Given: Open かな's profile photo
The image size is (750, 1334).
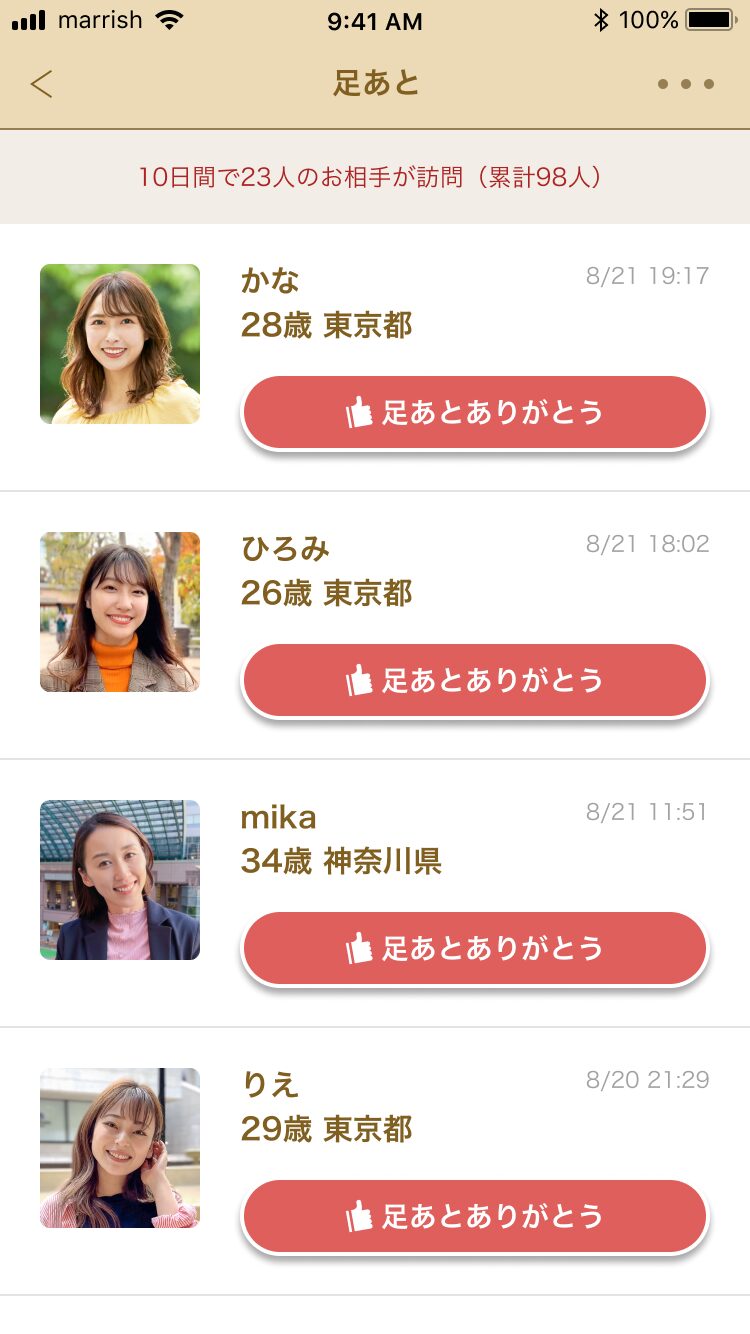Looking at the screenshot, I should coord(120,344).
